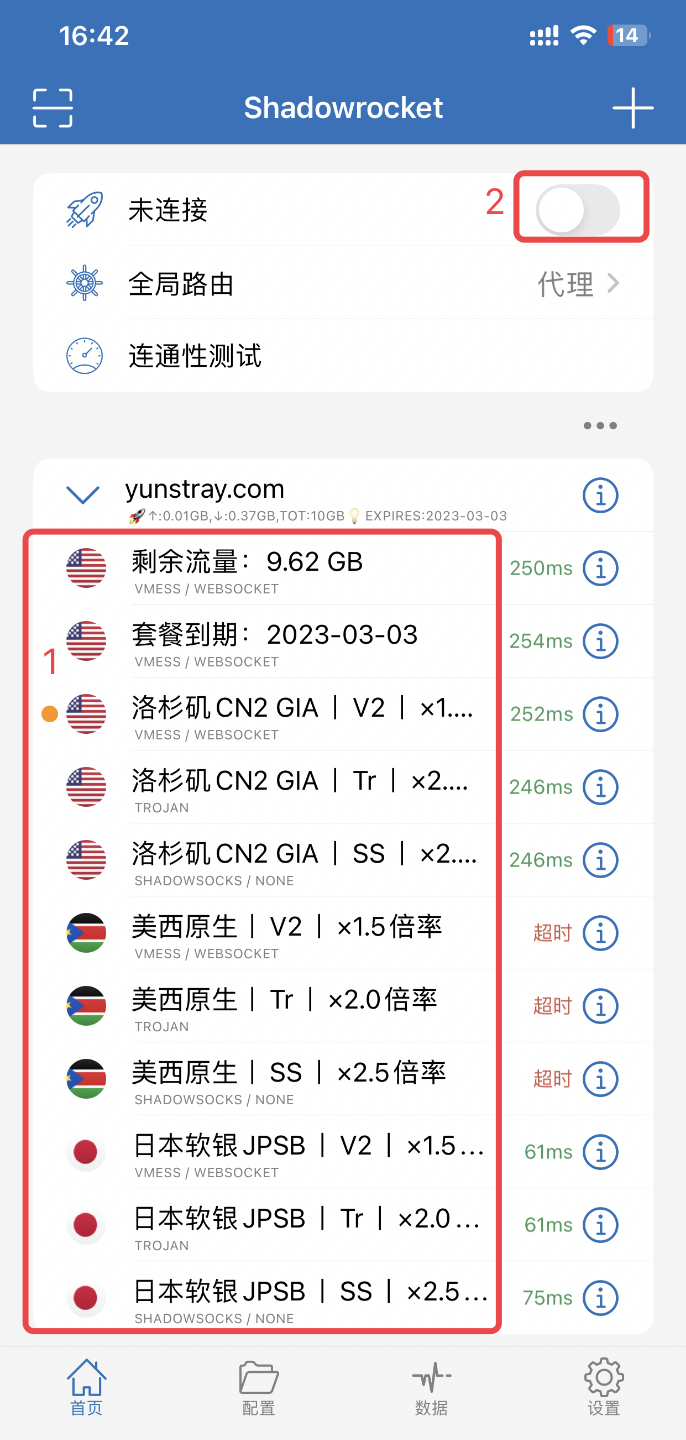Toggle the connection switch on
Screen dimensions: 686x1440
click(x=577, y=210)
